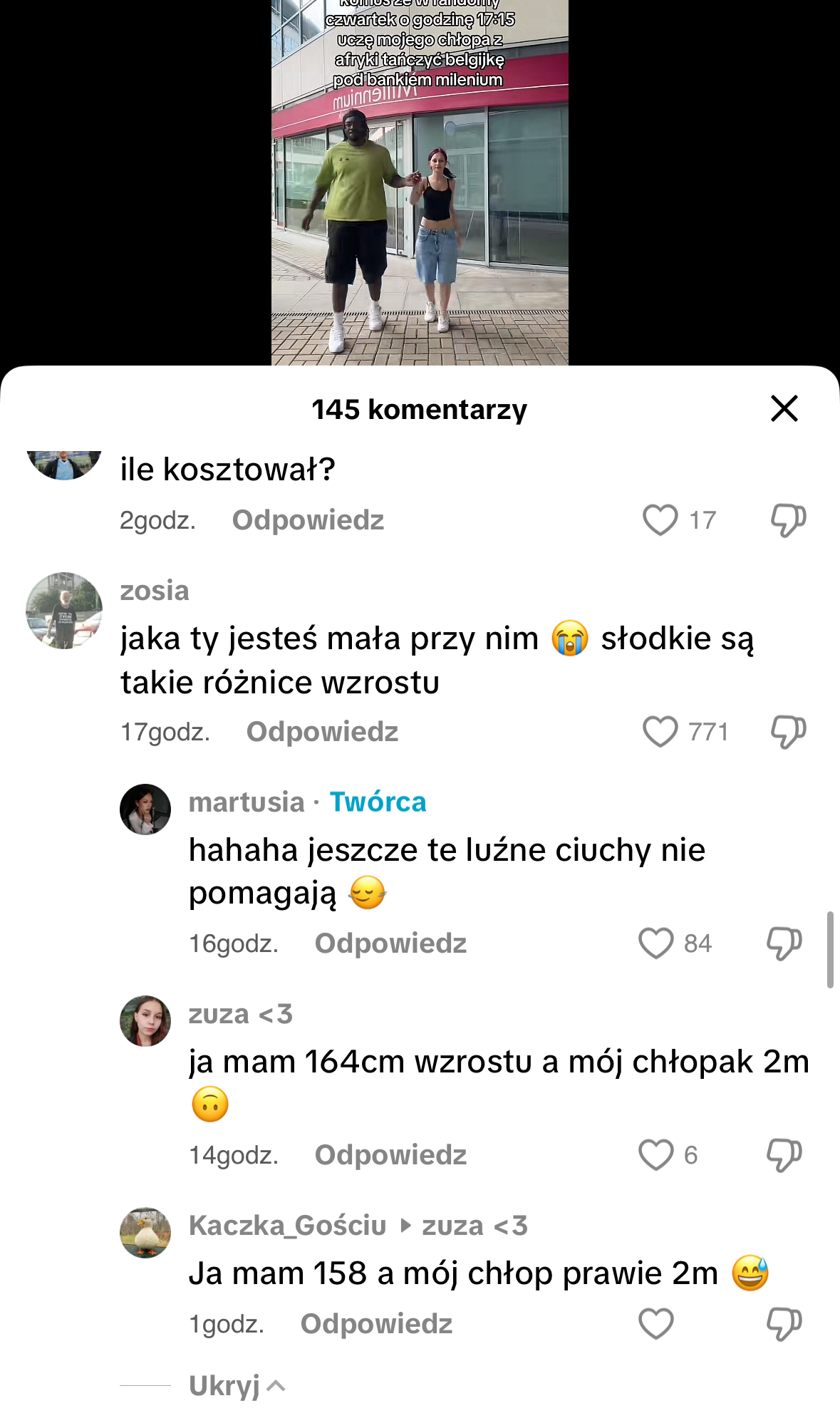Like zuza <3's 164cm comment
This screenshot has width=840, height=1423.
pyautogui.click(x=655, y=1155)
